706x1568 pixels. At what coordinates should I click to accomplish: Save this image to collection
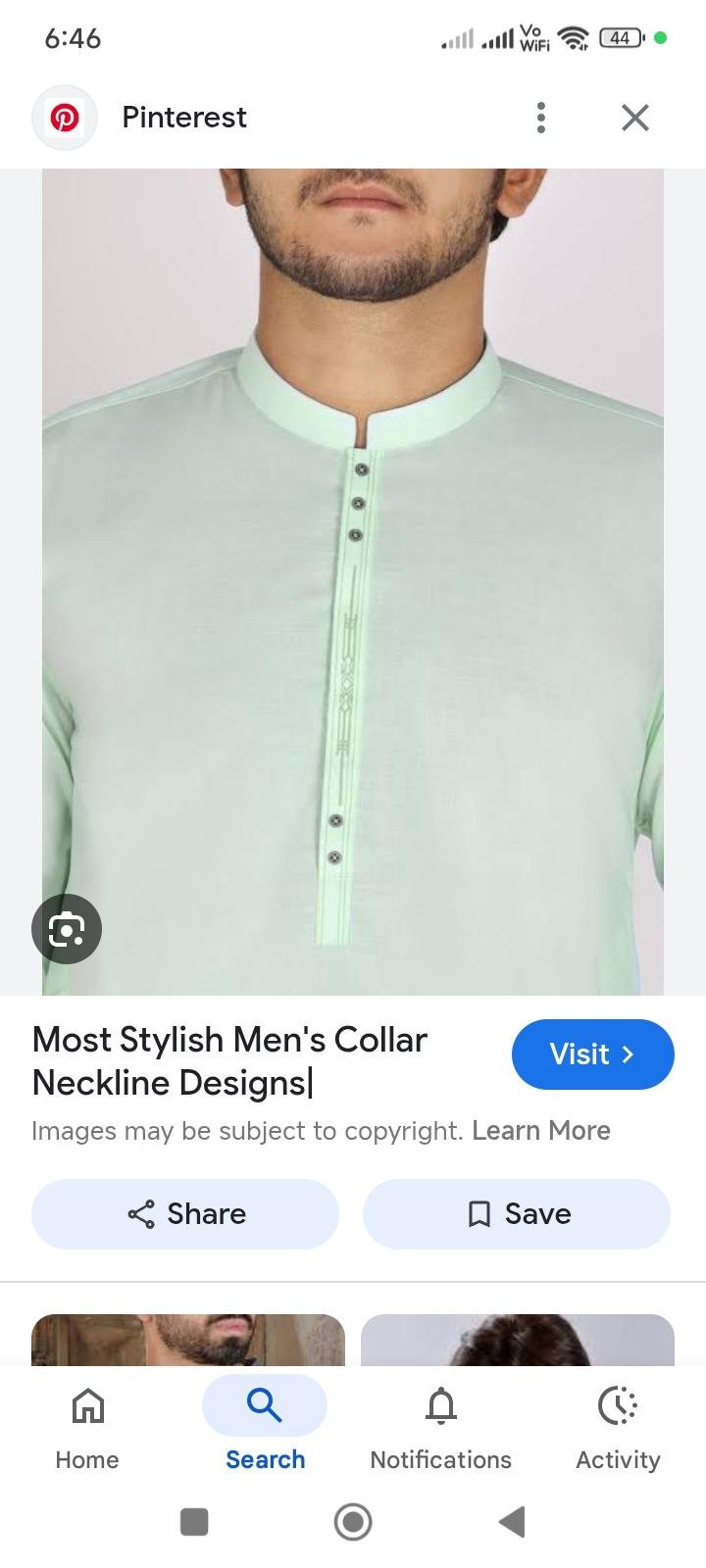pos(517,1214)
